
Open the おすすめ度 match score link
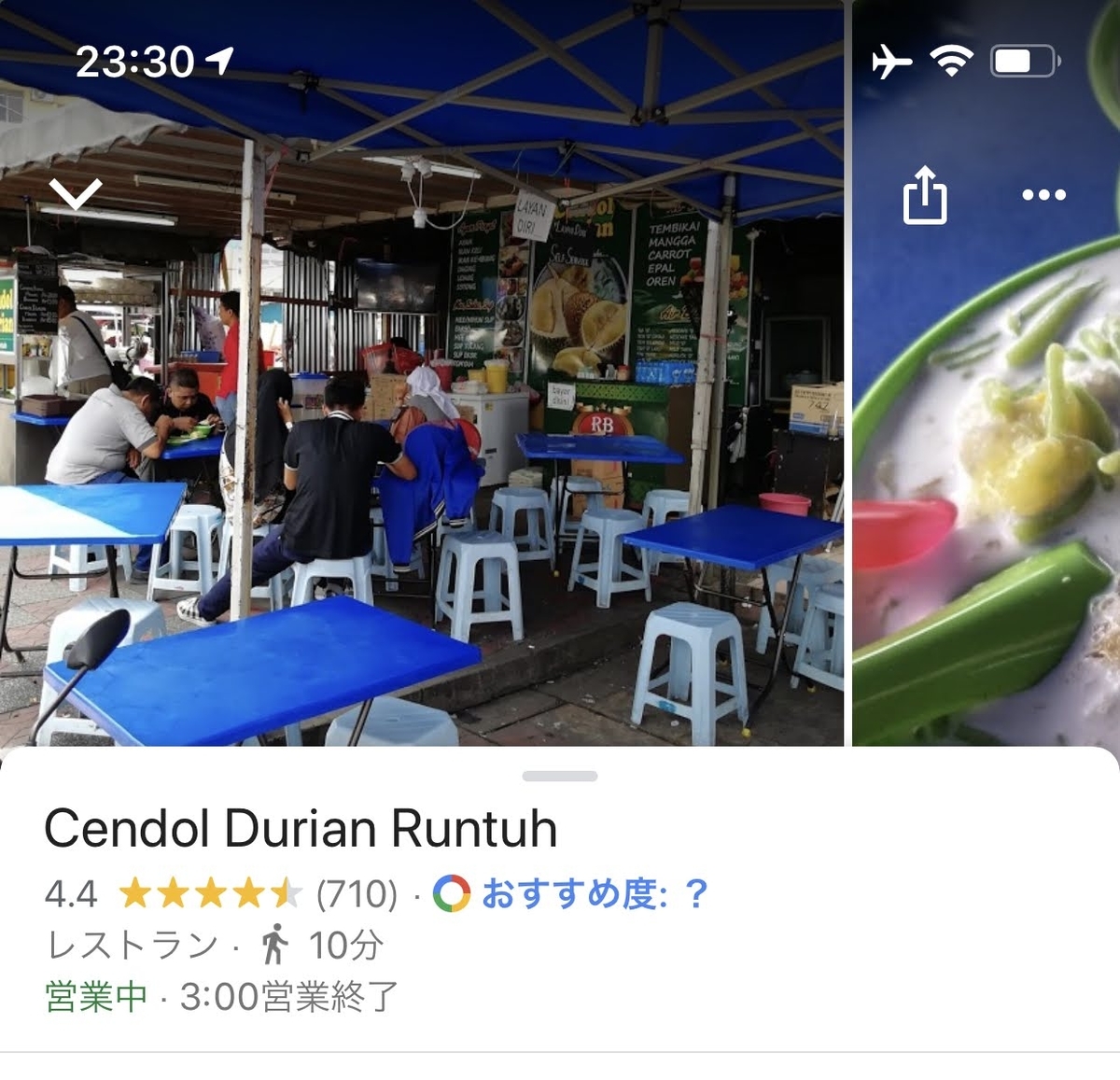tap(594, 894)
